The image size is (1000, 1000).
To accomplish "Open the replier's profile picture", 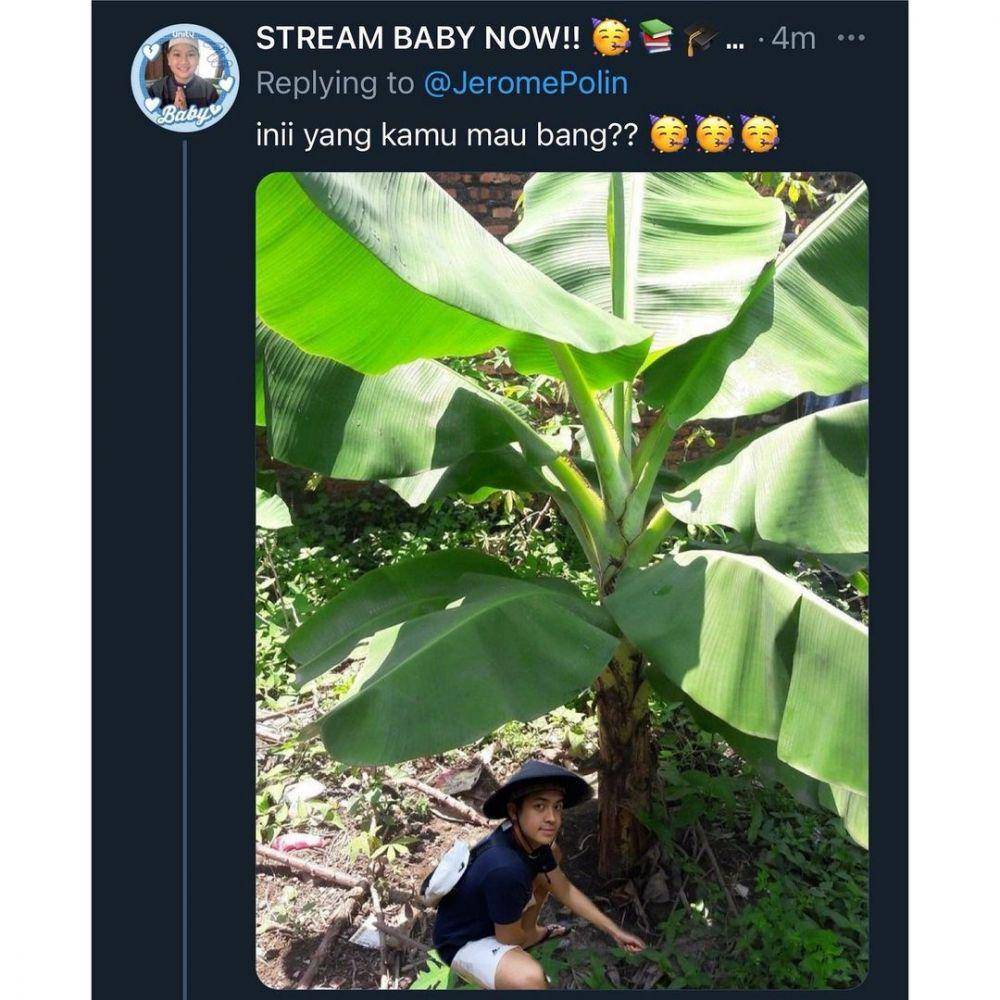I will [184, 79].
